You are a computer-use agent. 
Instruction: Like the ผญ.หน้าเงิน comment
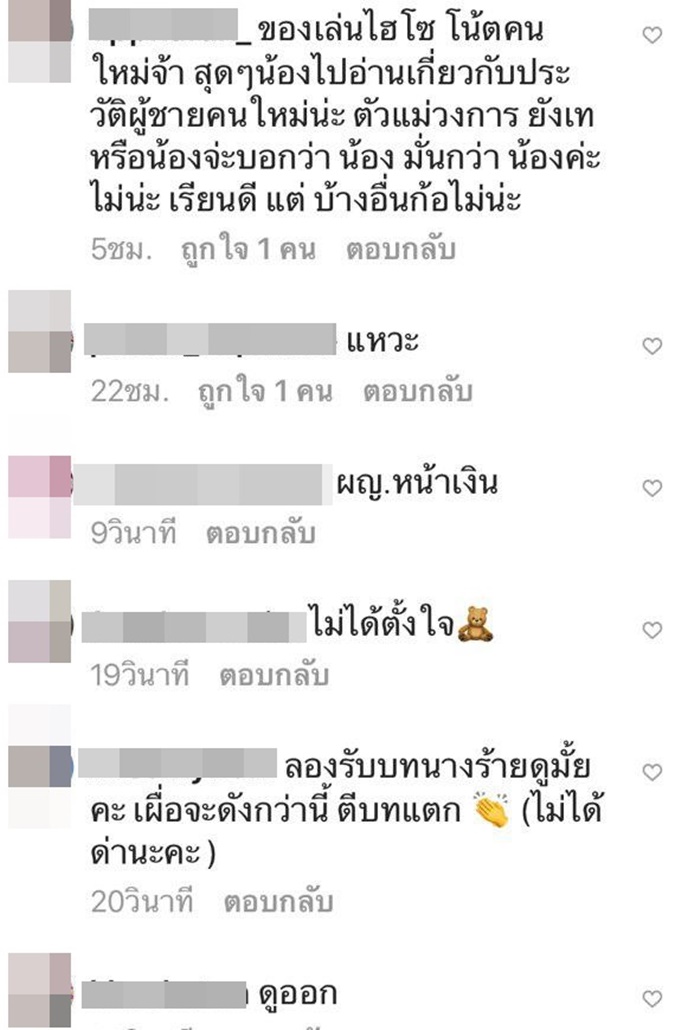coord(652,488)
